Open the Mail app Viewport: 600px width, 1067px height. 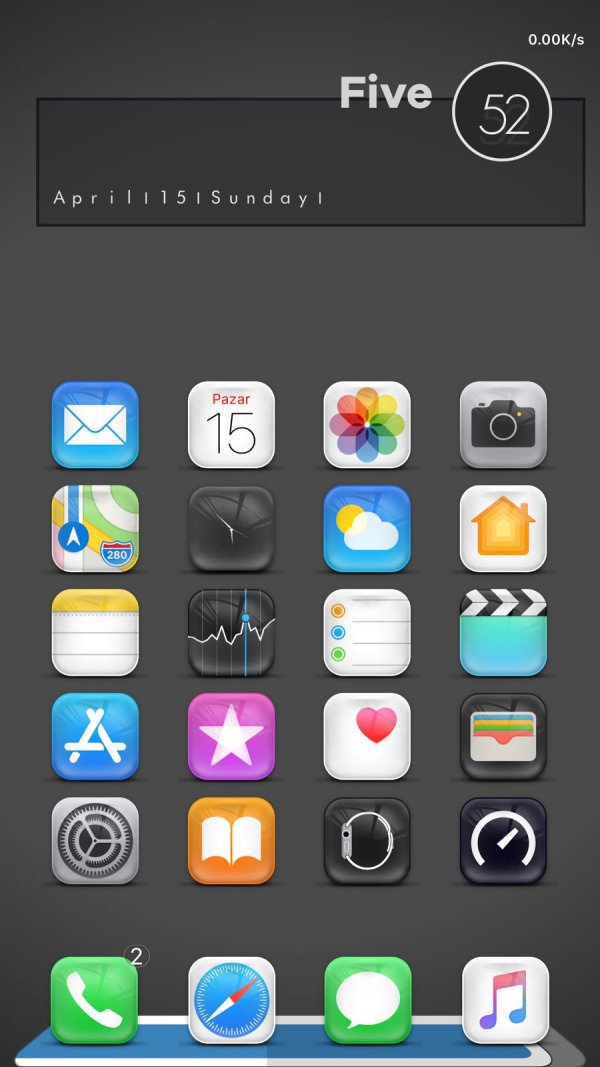(x=95, y=425)
